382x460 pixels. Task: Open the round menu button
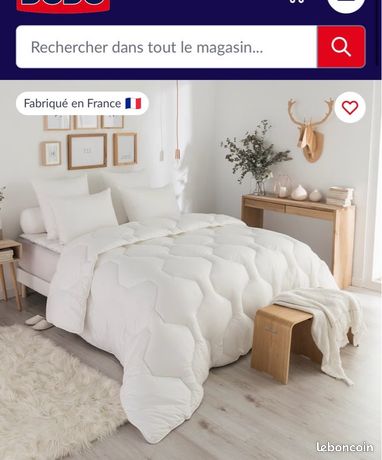coord(346,3)
